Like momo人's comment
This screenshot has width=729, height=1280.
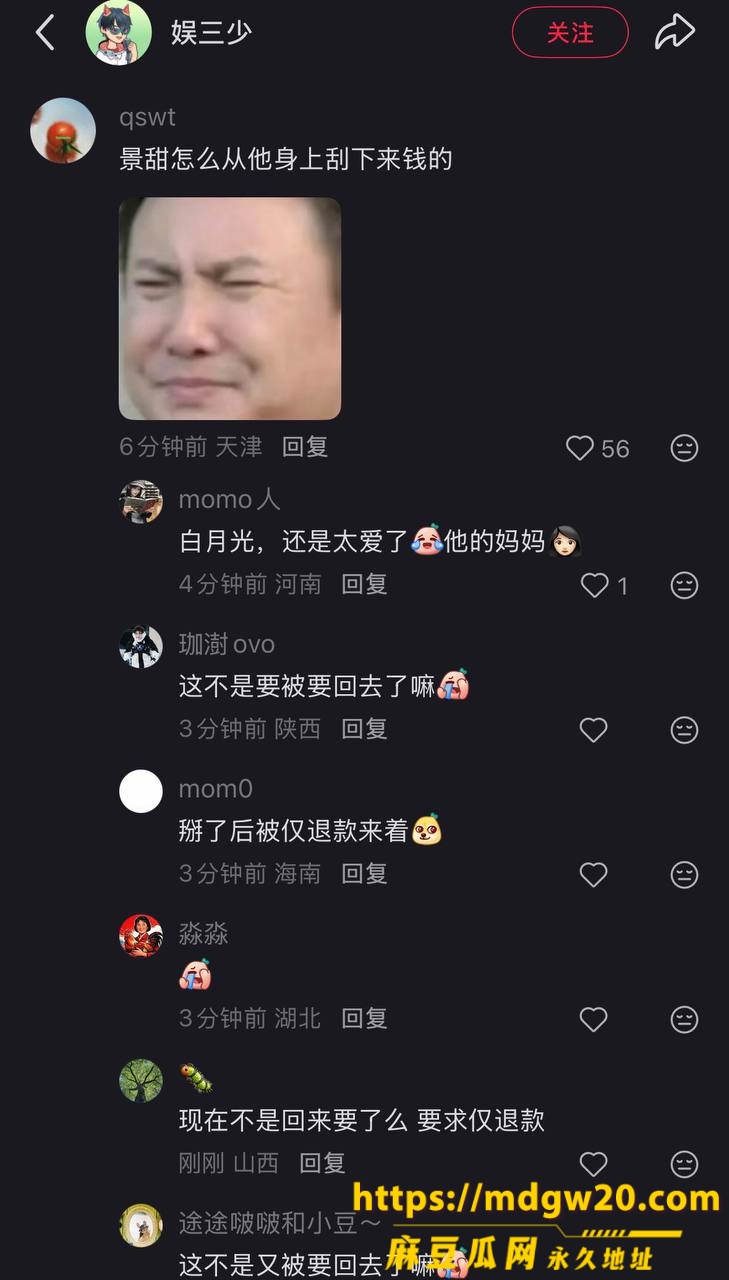coord(595,585)
